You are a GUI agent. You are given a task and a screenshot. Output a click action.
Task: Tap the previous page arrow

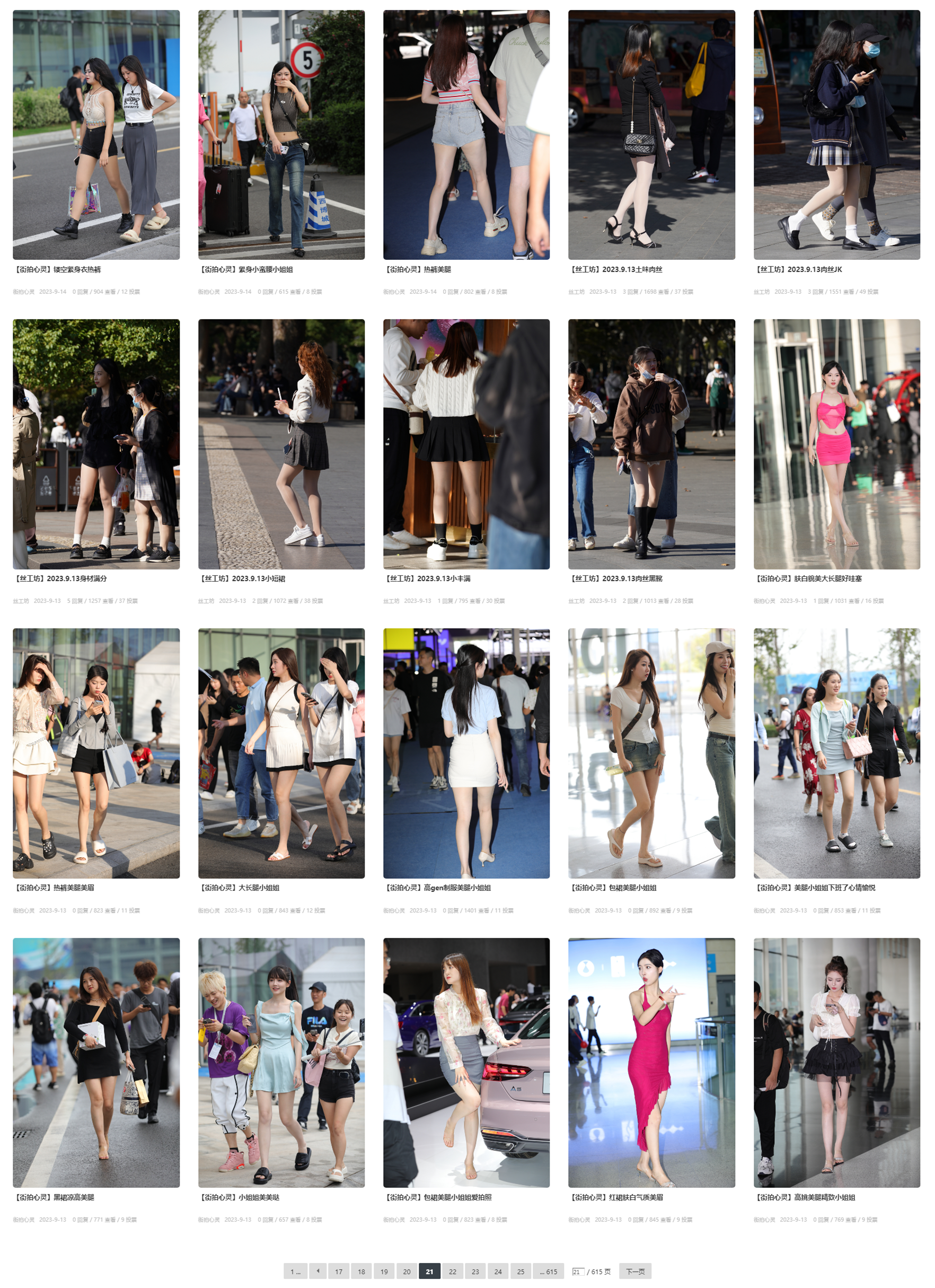(x=318, y=1272)
